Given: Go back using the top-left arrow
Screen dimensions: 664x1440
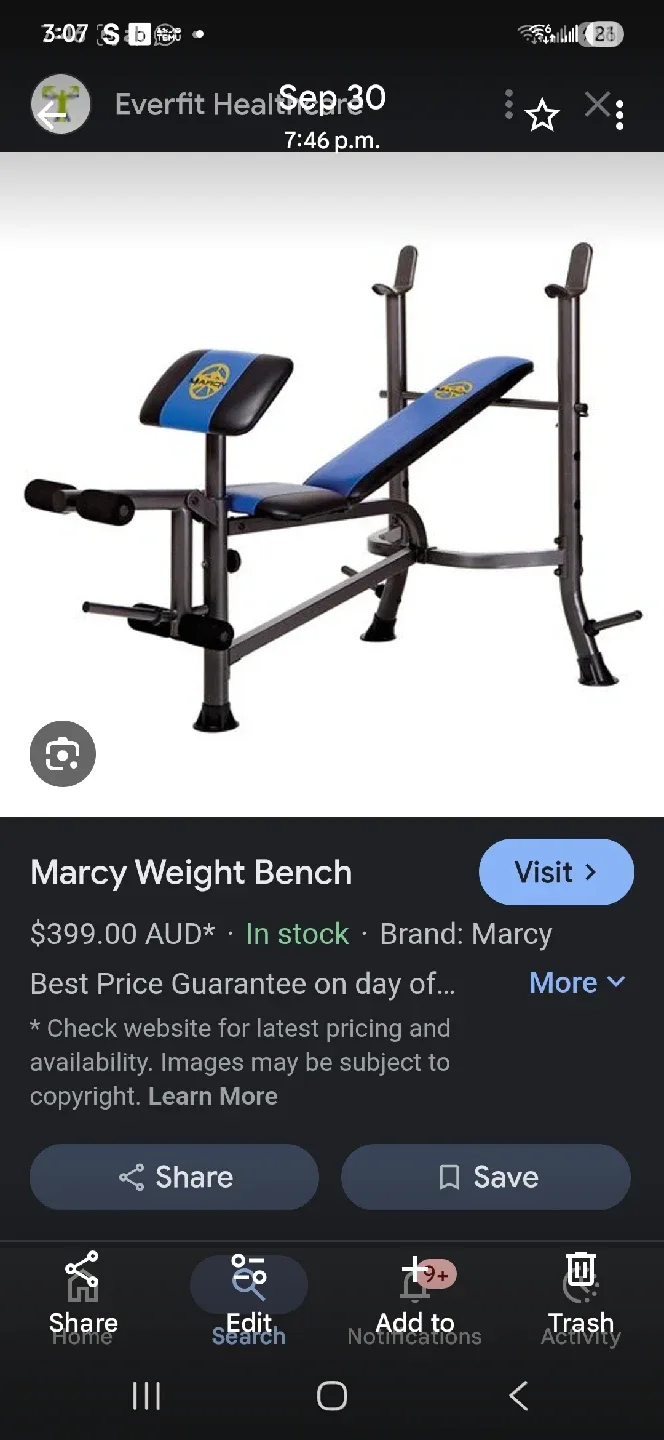Looking at the screenshot, I should (52, 114).
